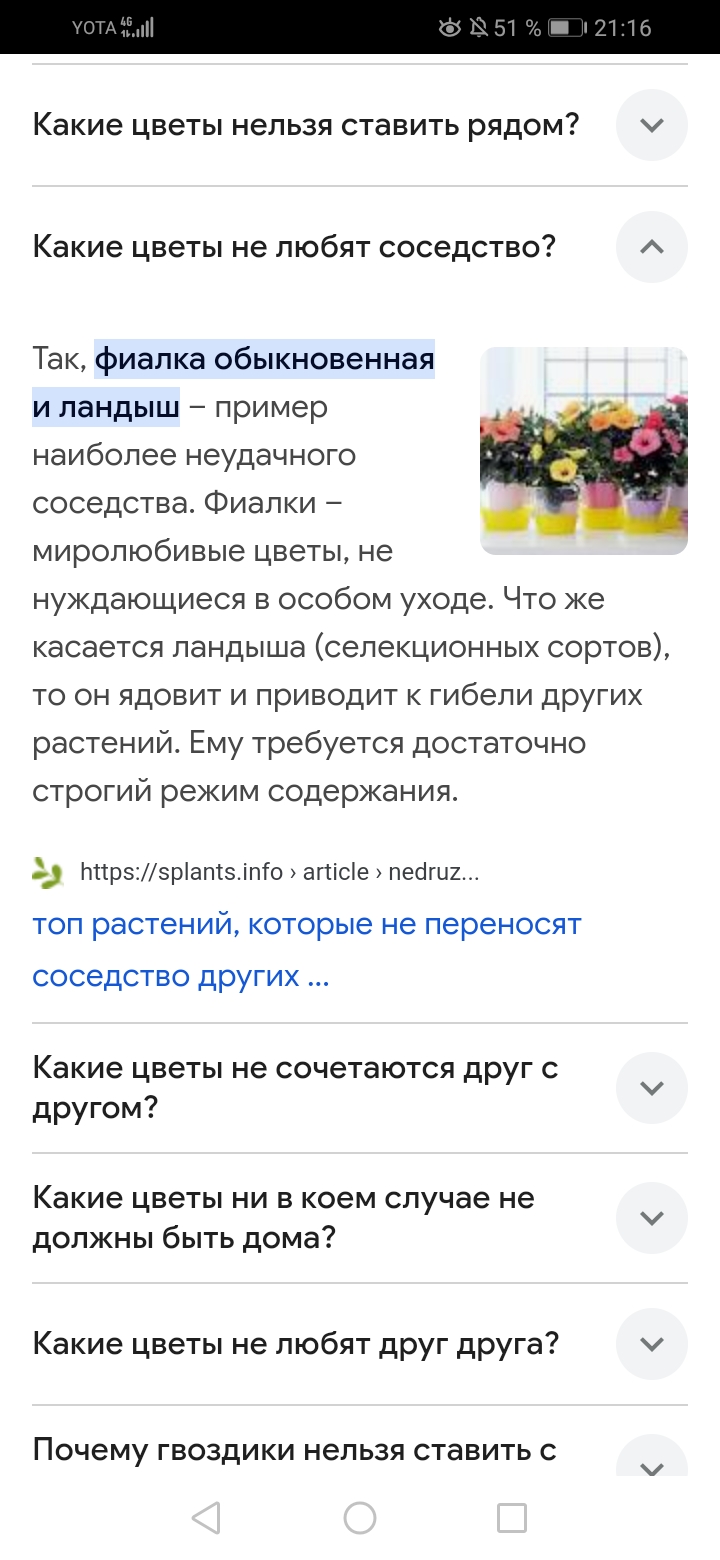
Task: Expand «Какие цветы нельзя ставить рядом?»
Action: [651, 126]
